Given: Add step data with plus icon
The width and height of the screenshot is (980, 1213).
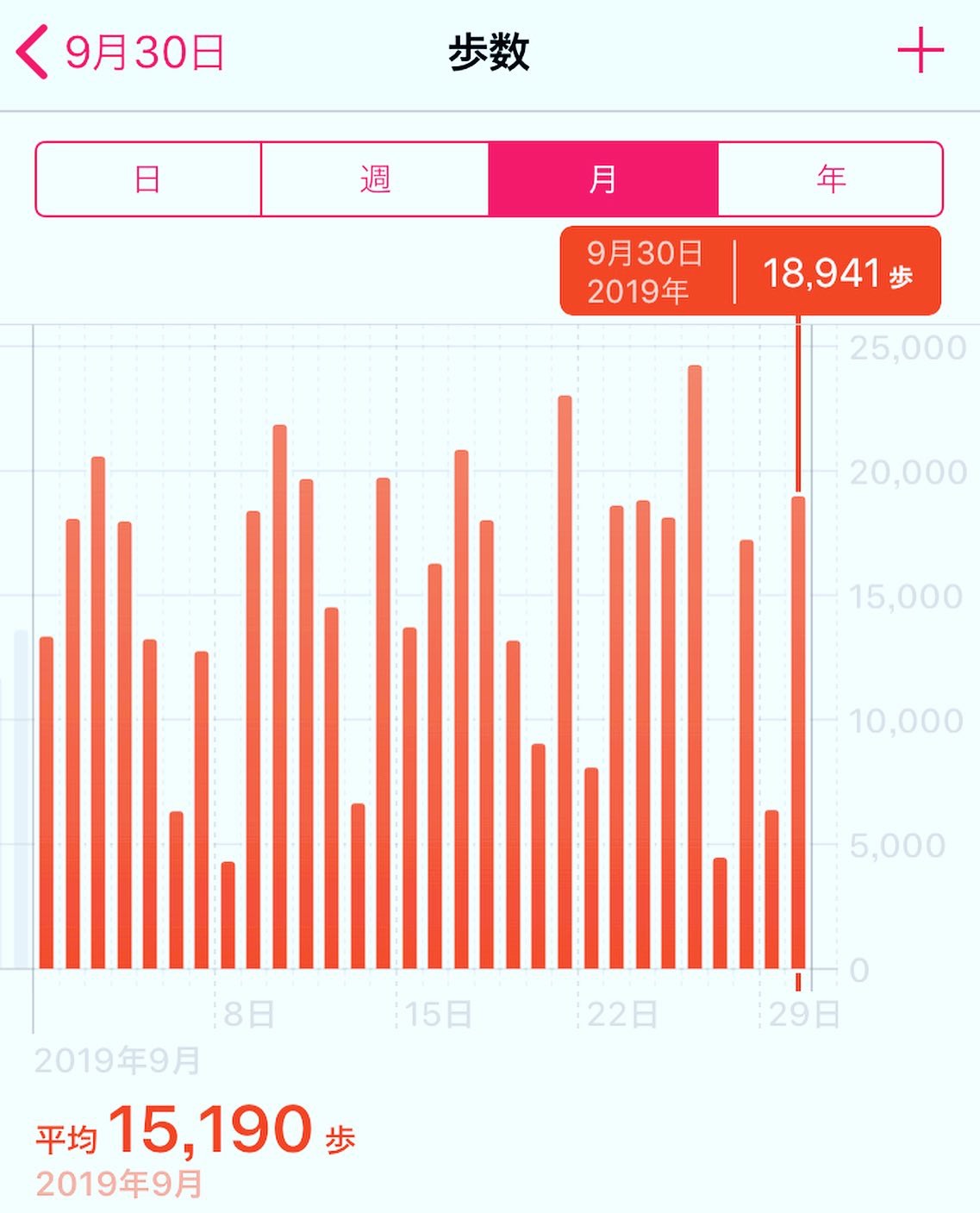Looking at the screenshot, I should coord(920,51).
